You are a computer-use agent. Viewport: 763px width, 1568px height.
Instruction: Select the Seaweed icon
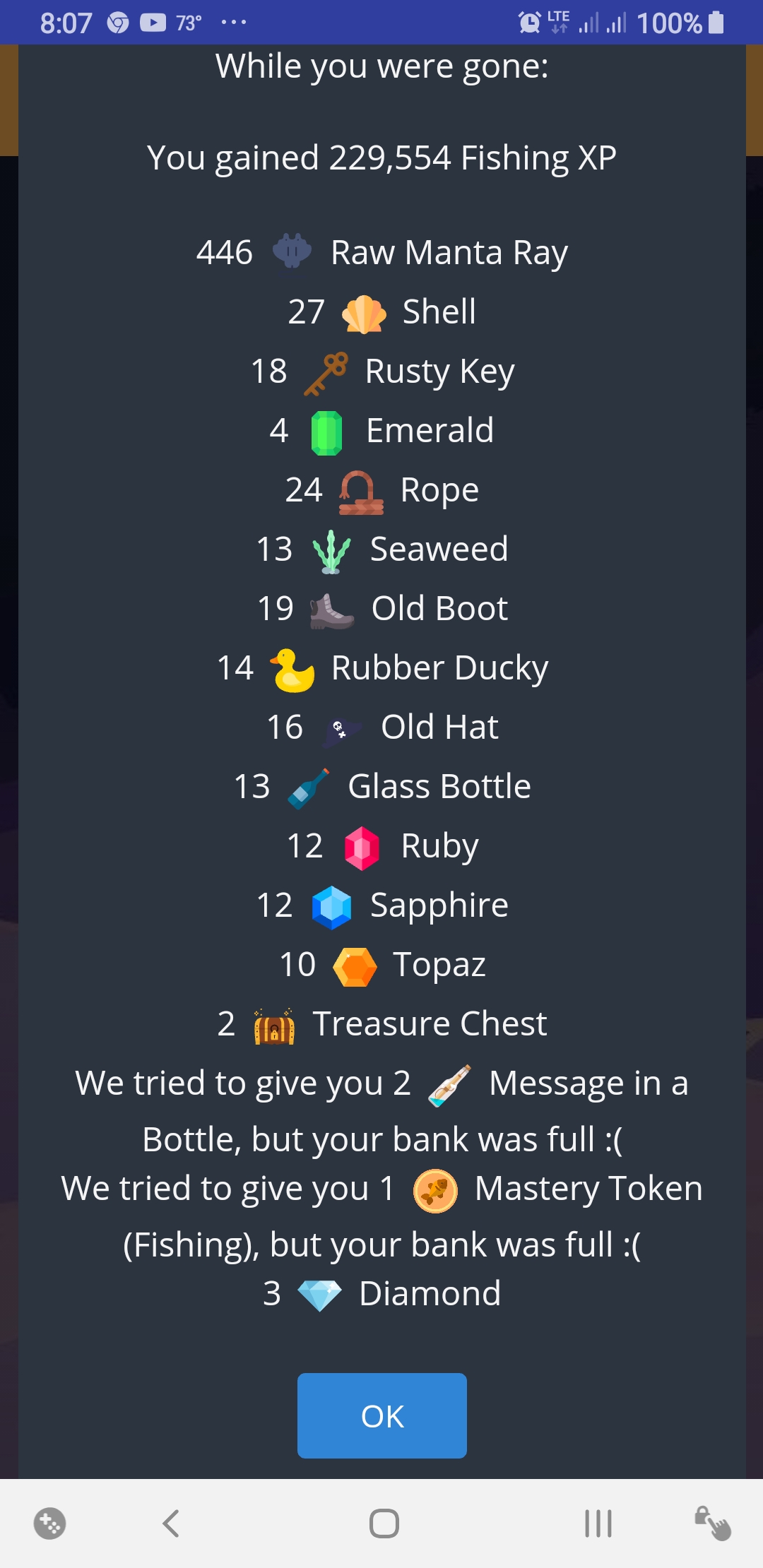[x=333, y=550]
